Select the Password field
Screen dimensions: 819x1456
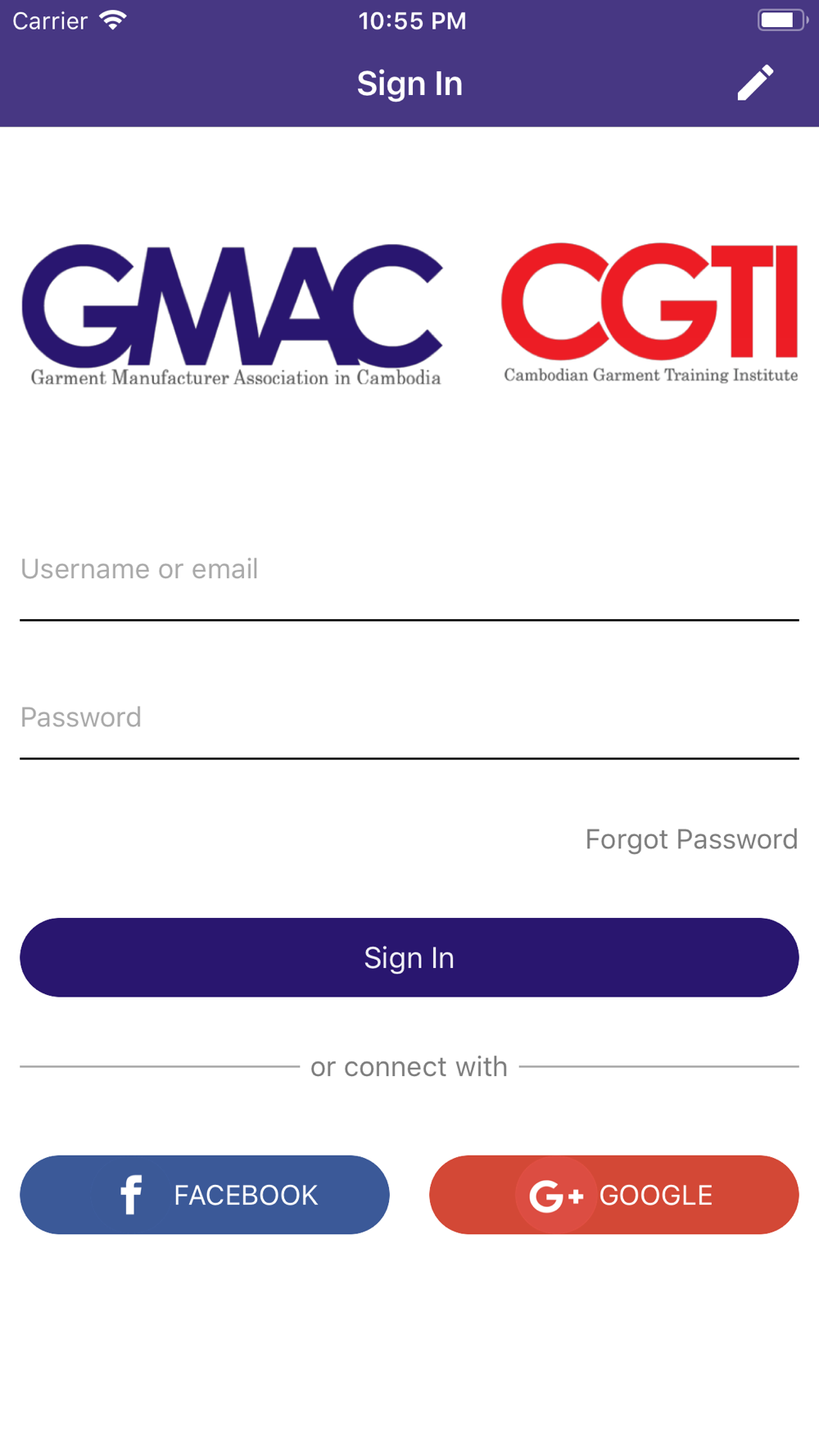[409, 718]
